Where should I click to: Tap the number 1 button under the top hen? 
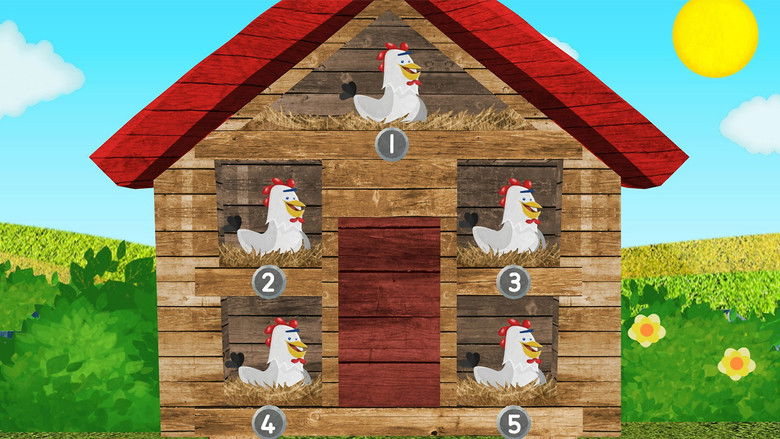tap(392, 144)
